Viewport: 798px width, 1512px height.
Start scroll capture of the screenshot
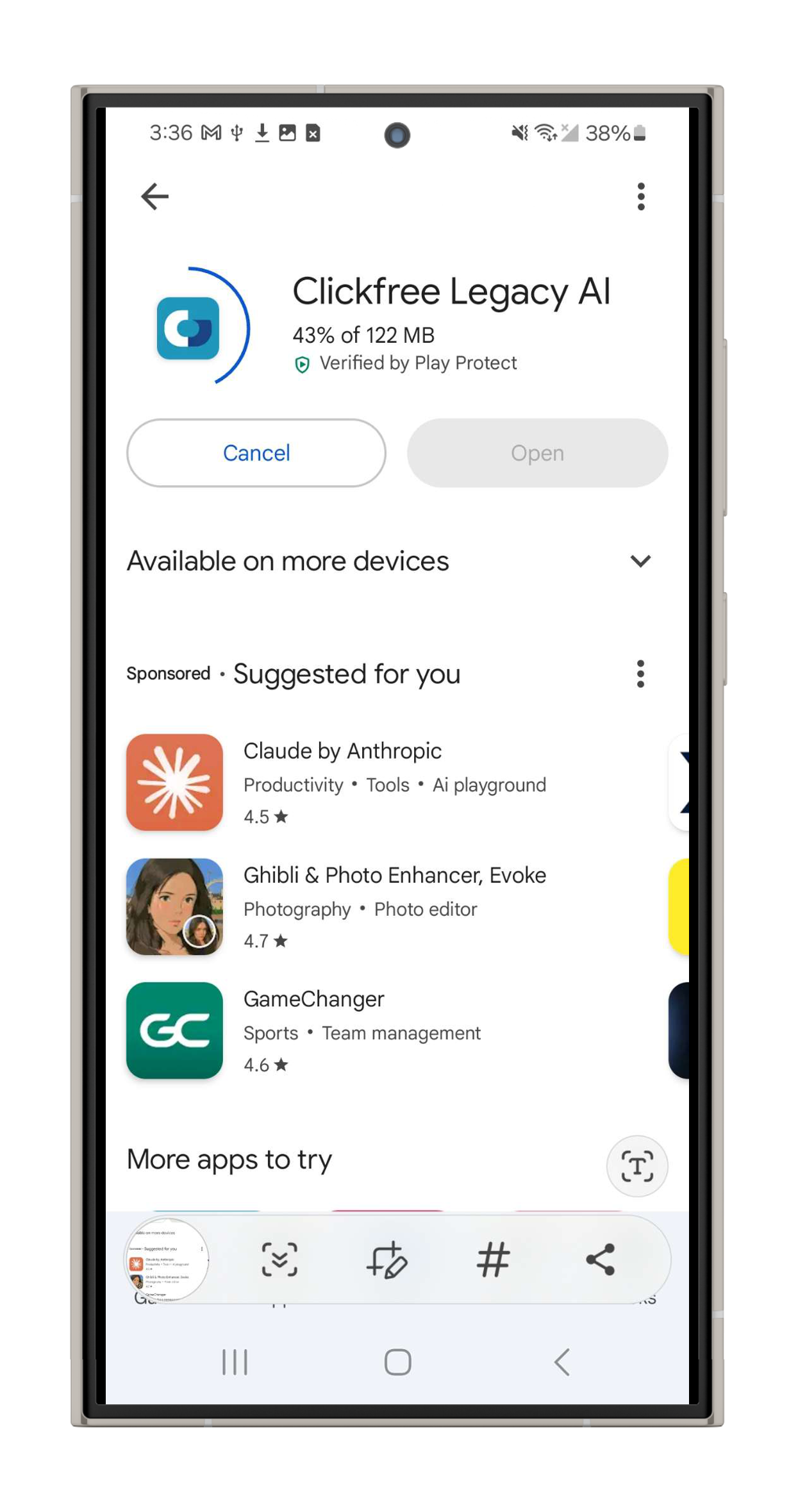point(279,1259)
